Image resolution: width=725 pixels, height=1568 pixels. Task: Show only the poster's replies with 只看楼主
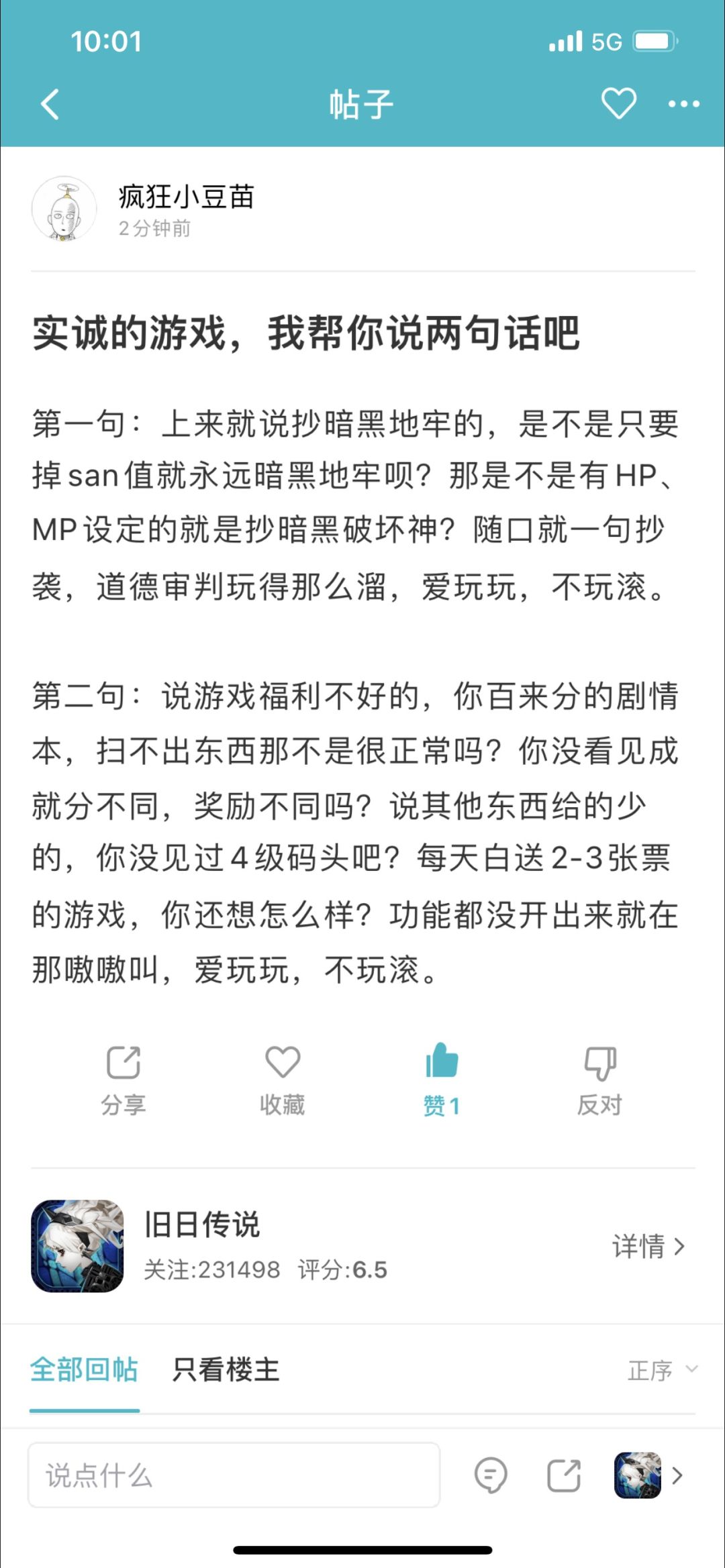[226, 1370]
